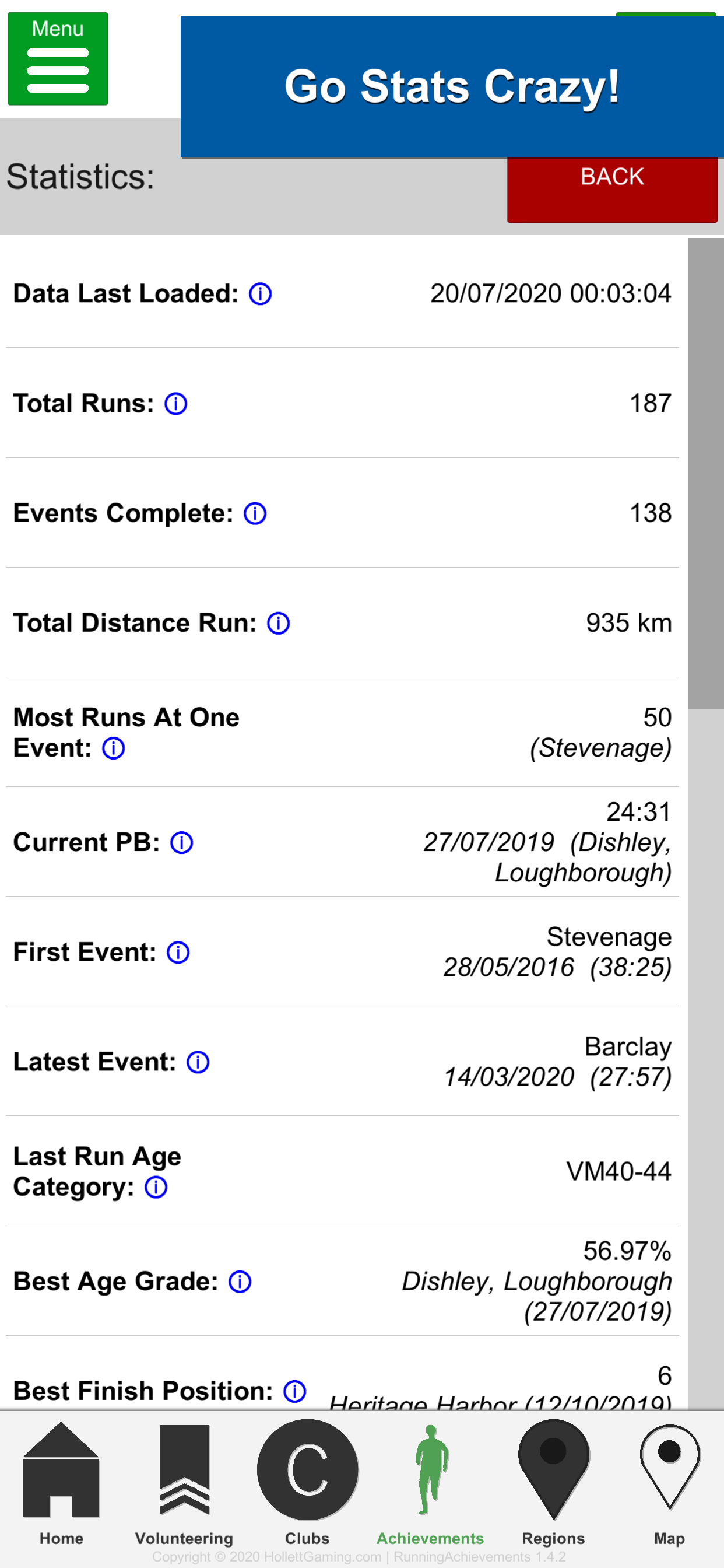
Task: Tap the red BACK button
Action: 612,190
